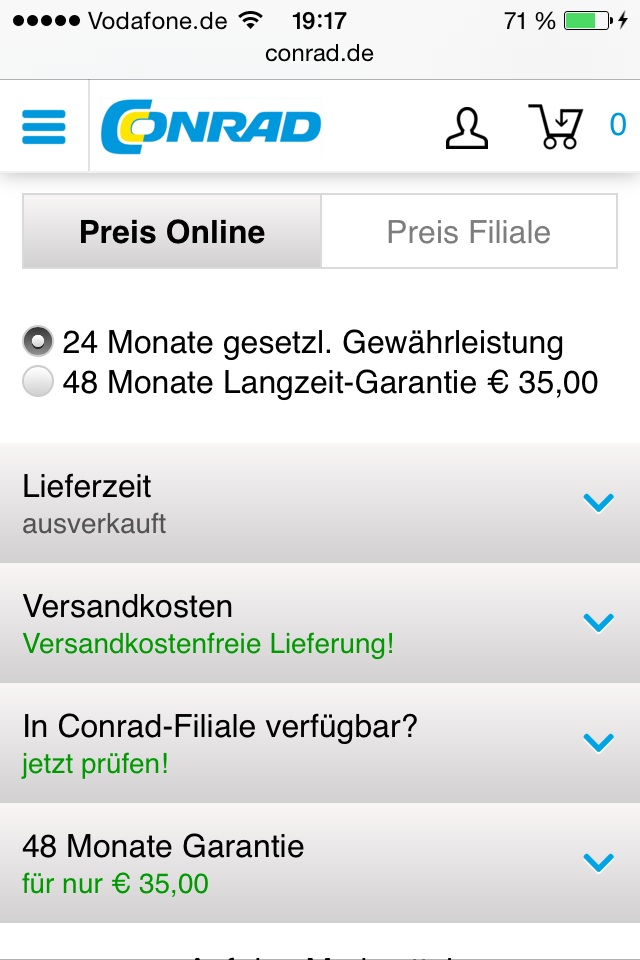This screenshot has height=960, width=640.
Task: Select 24 Monate gesetzl. Gewährleistung option
Action: click(38, 342)
